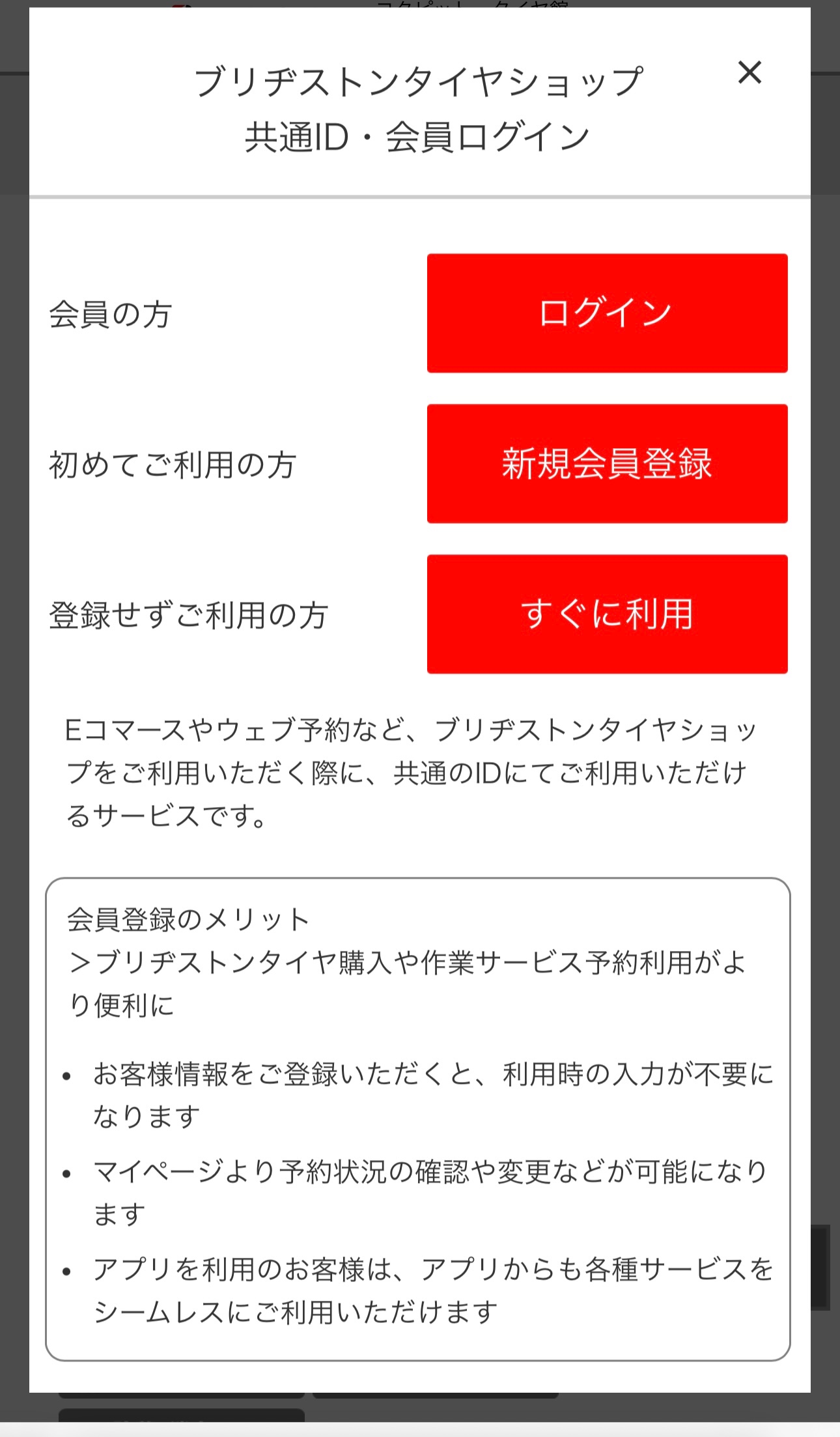
Task: Select 新規会員登録 to register
Action: pos(607,464)
